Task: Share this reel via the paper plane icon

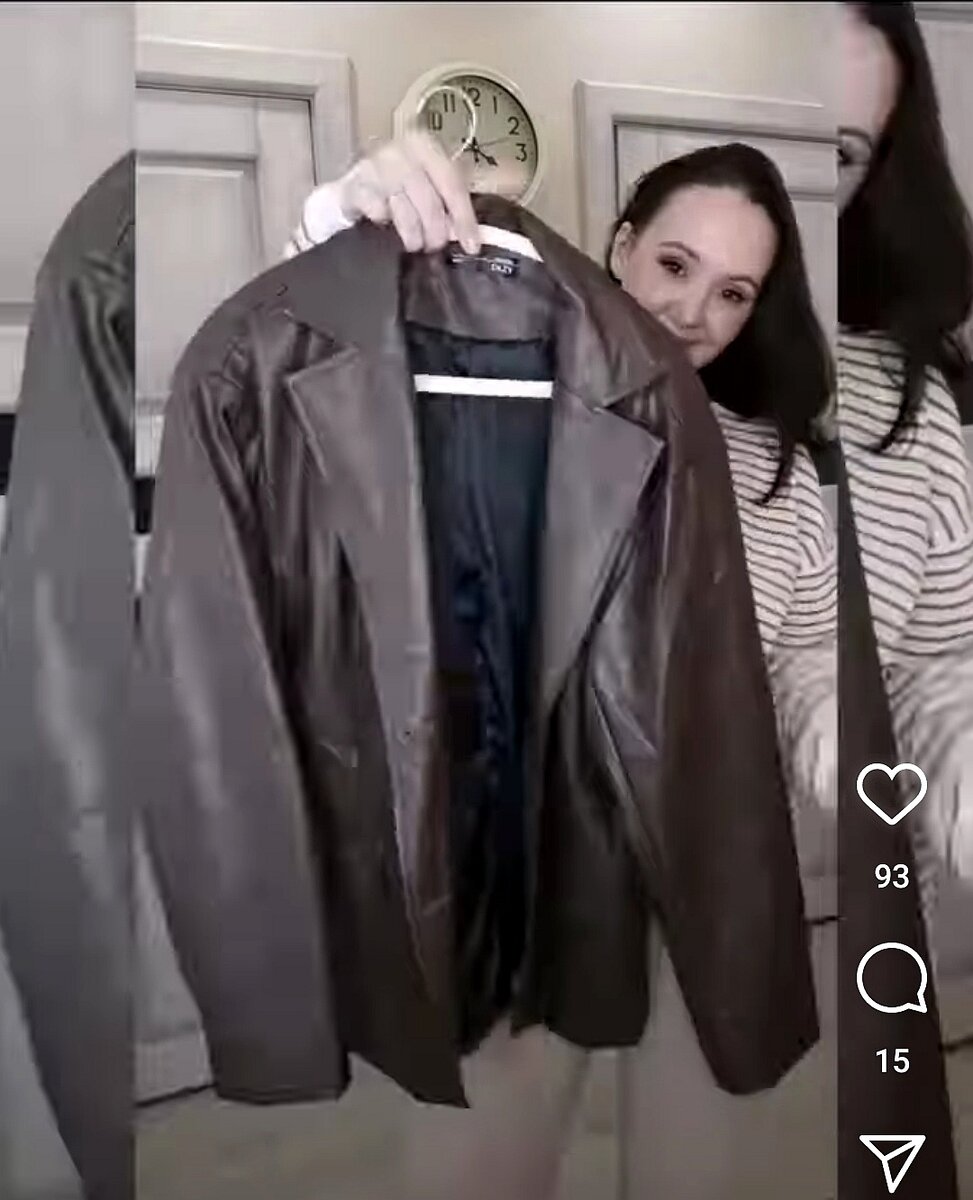Action: (891, 1162)
